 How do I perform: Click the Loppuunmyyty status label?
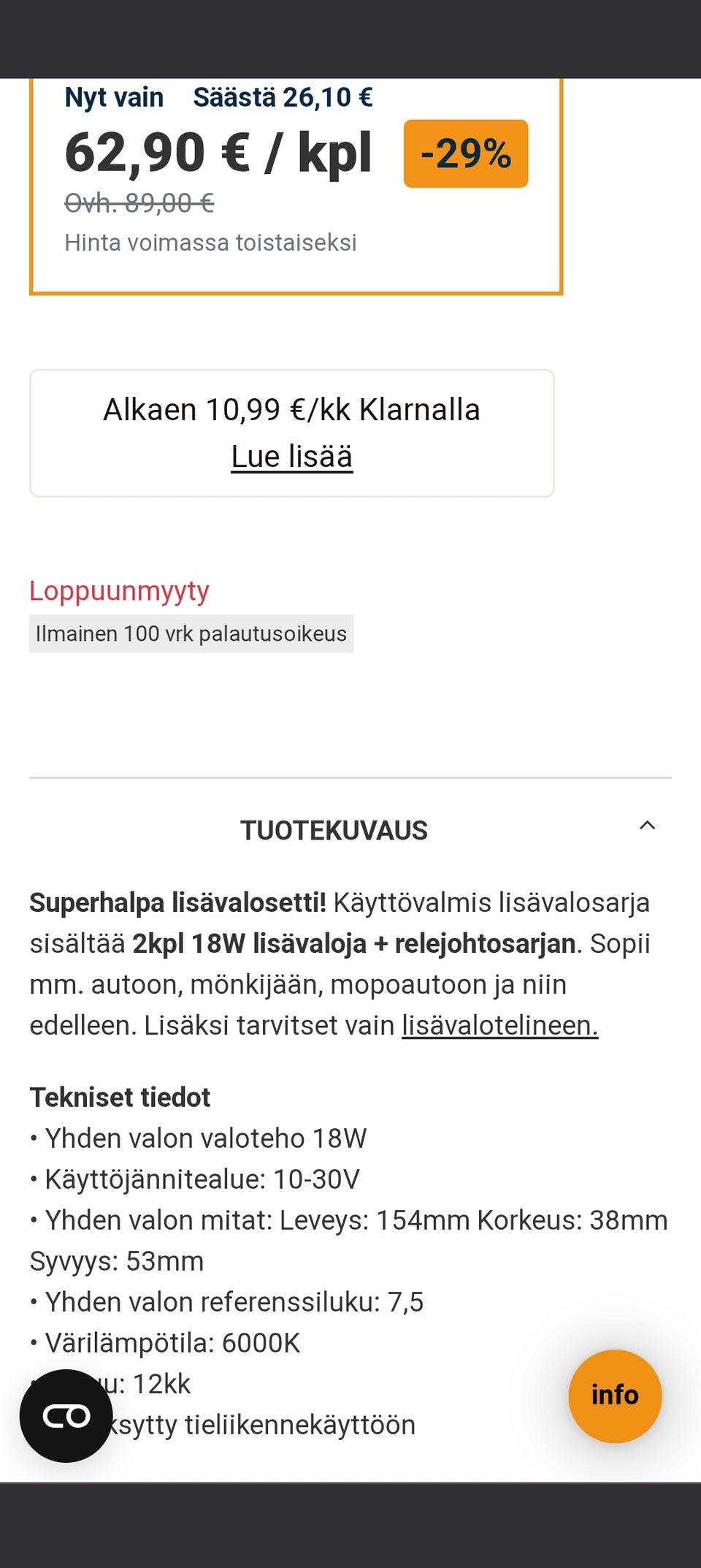pos(119,591)
